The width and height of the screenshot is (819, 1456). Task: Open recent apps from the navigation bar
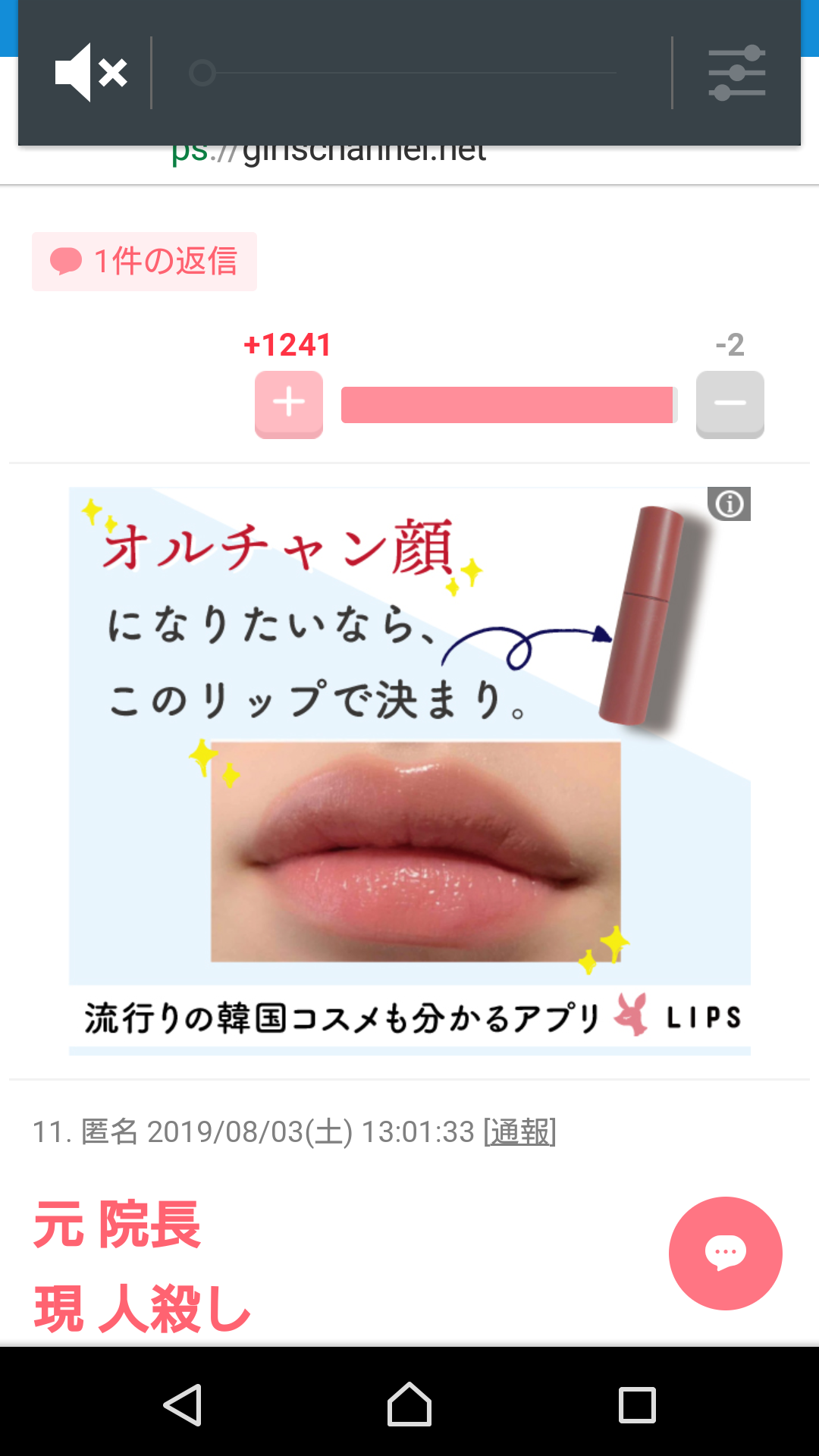click(637, 1405)
